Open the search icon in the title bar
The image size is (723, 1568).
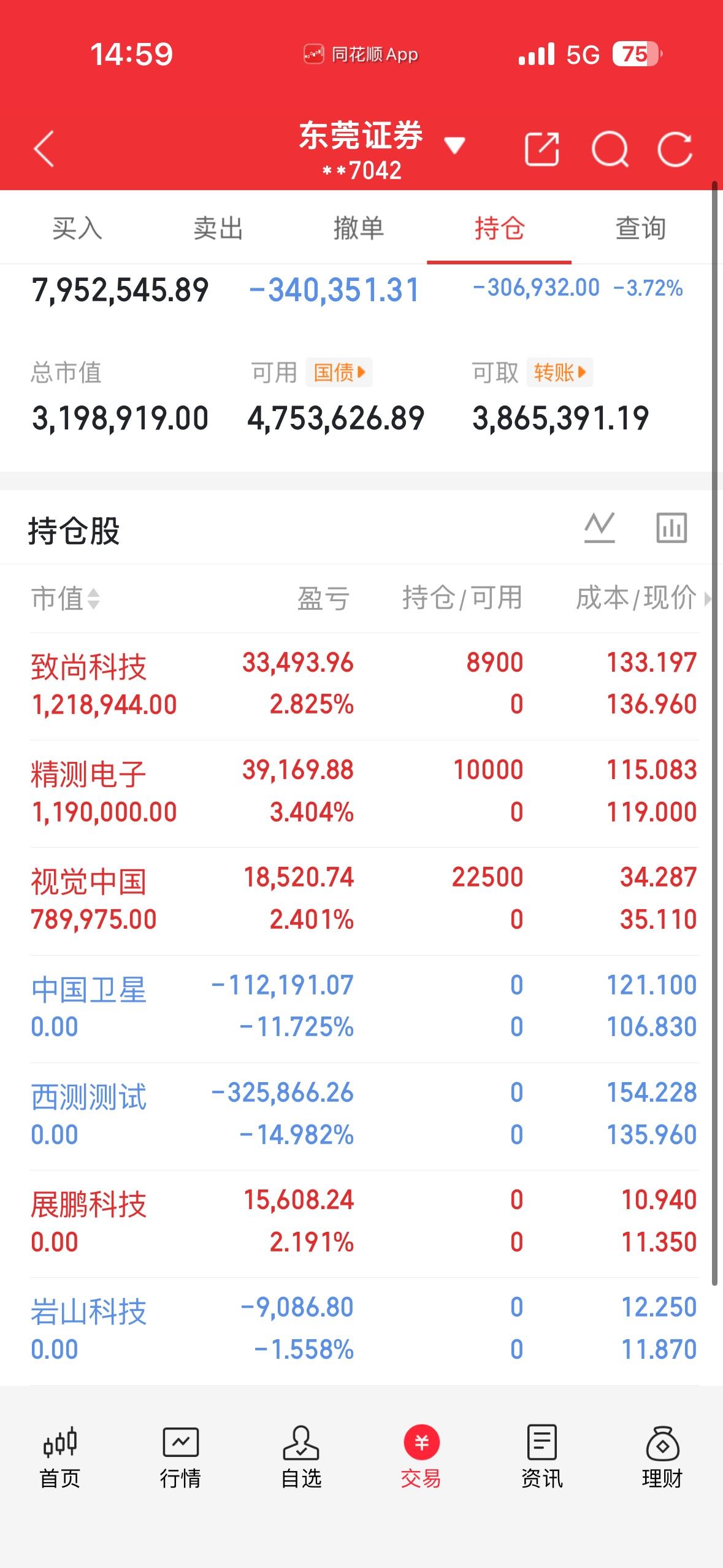610,147
